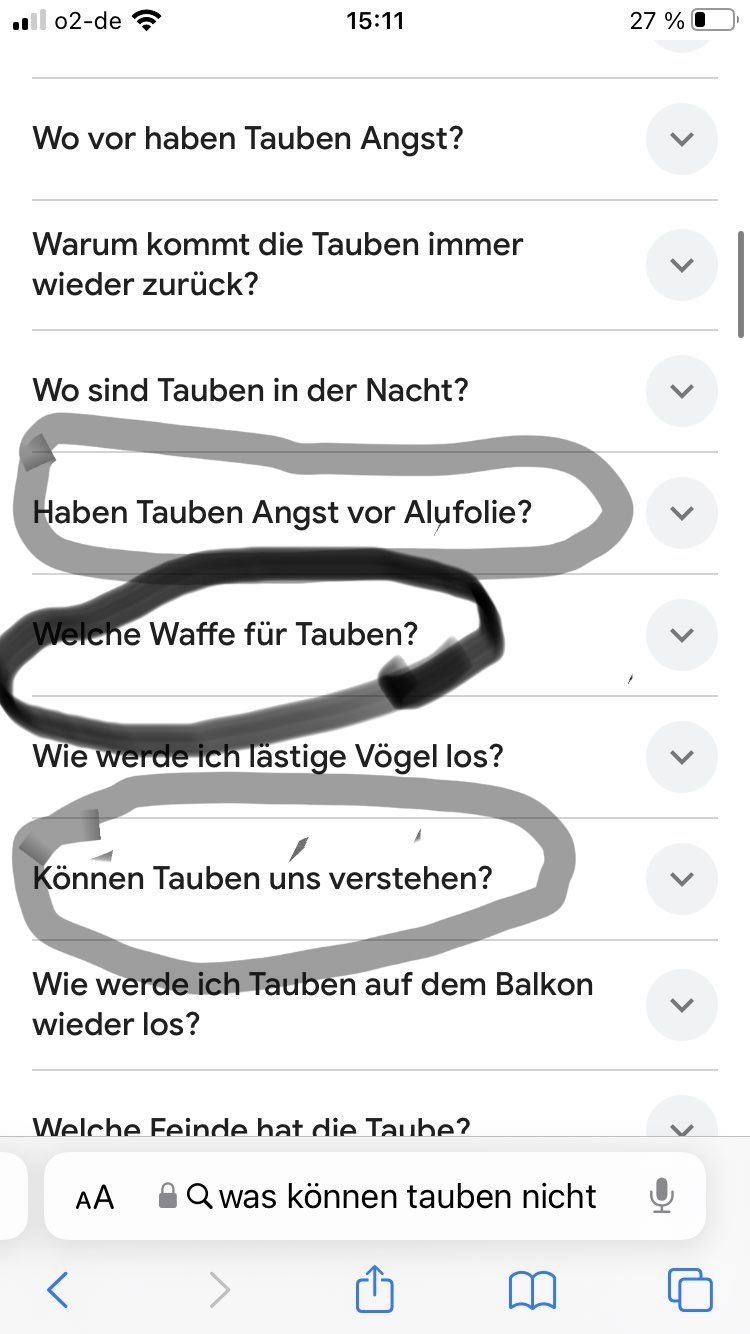Image resolution: width=750 pixels, height=1334 pixels.
Task: Expand "Warum kommt die Tauben immer wieder zurück?"
Action: click(x=681, y=265)
